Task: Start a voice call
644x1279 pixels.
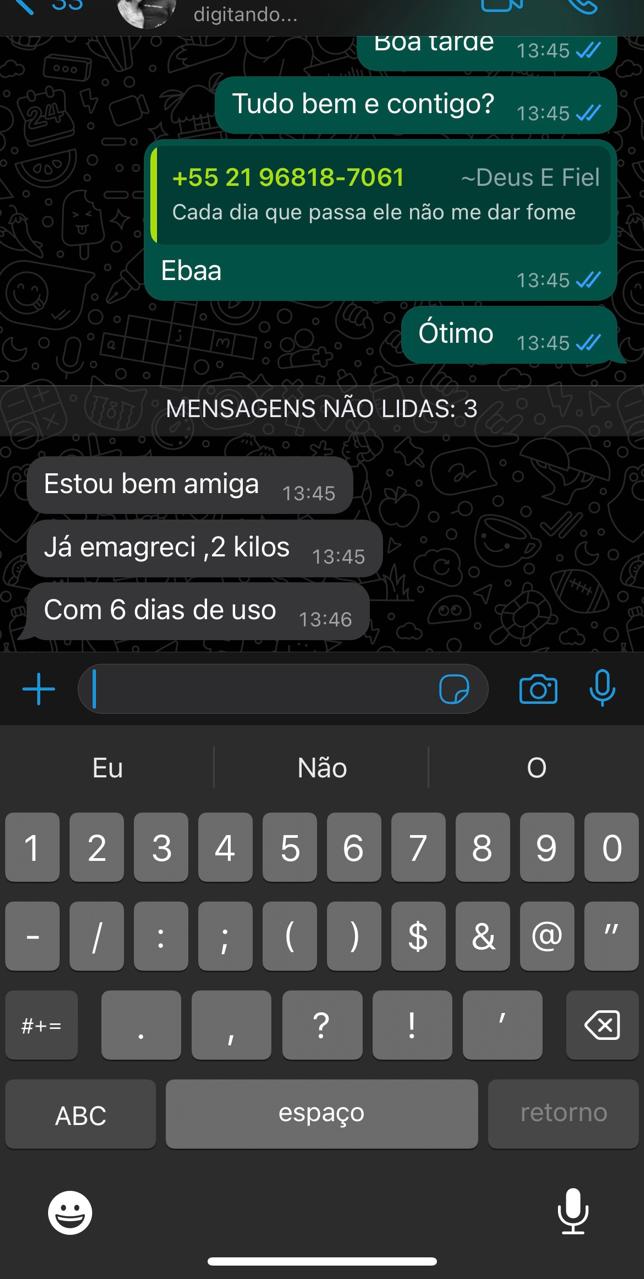Action: click(x=583, y=6)
